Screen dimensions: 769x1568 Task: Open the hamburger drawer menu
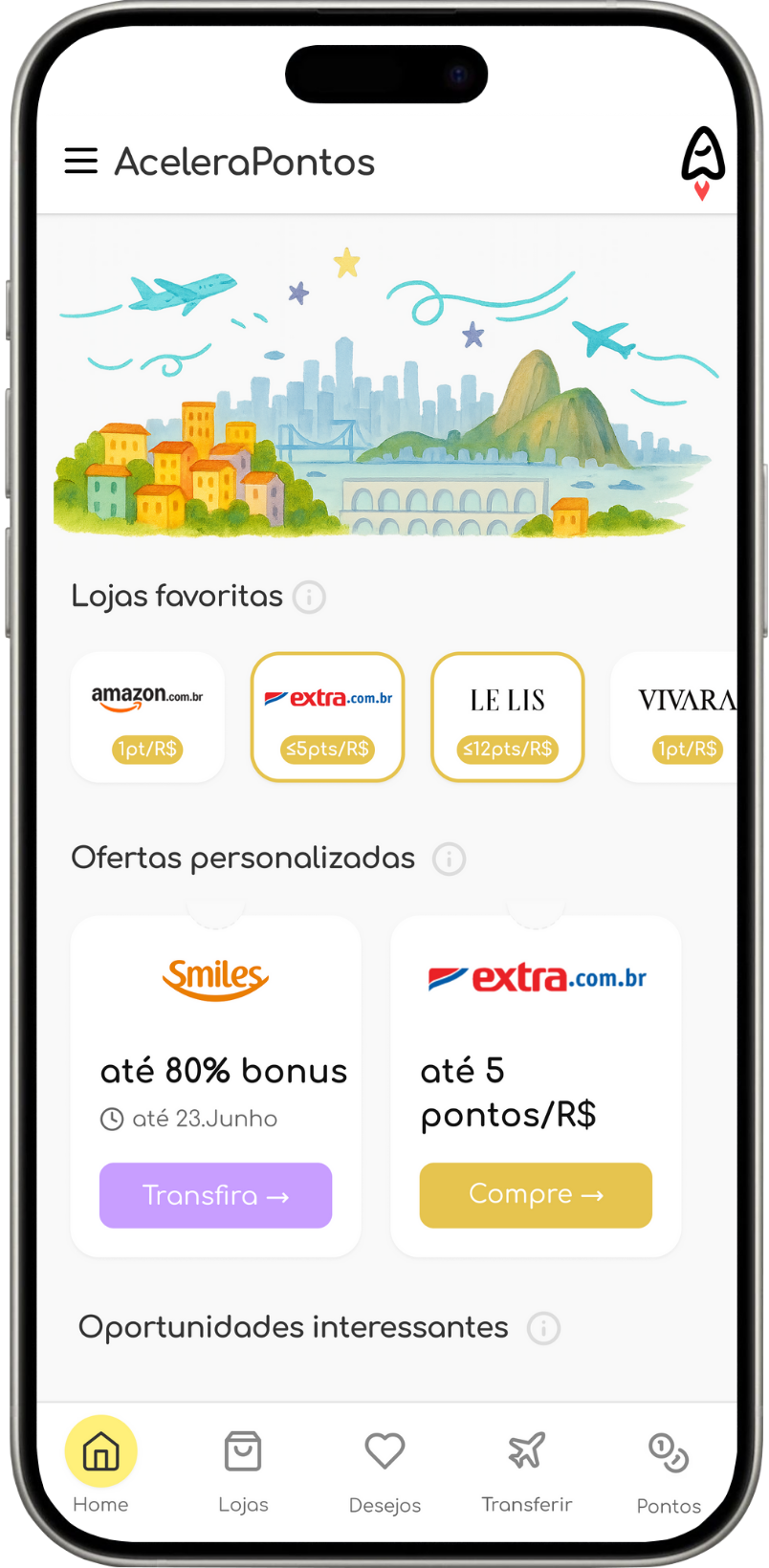tap(81, 161)
